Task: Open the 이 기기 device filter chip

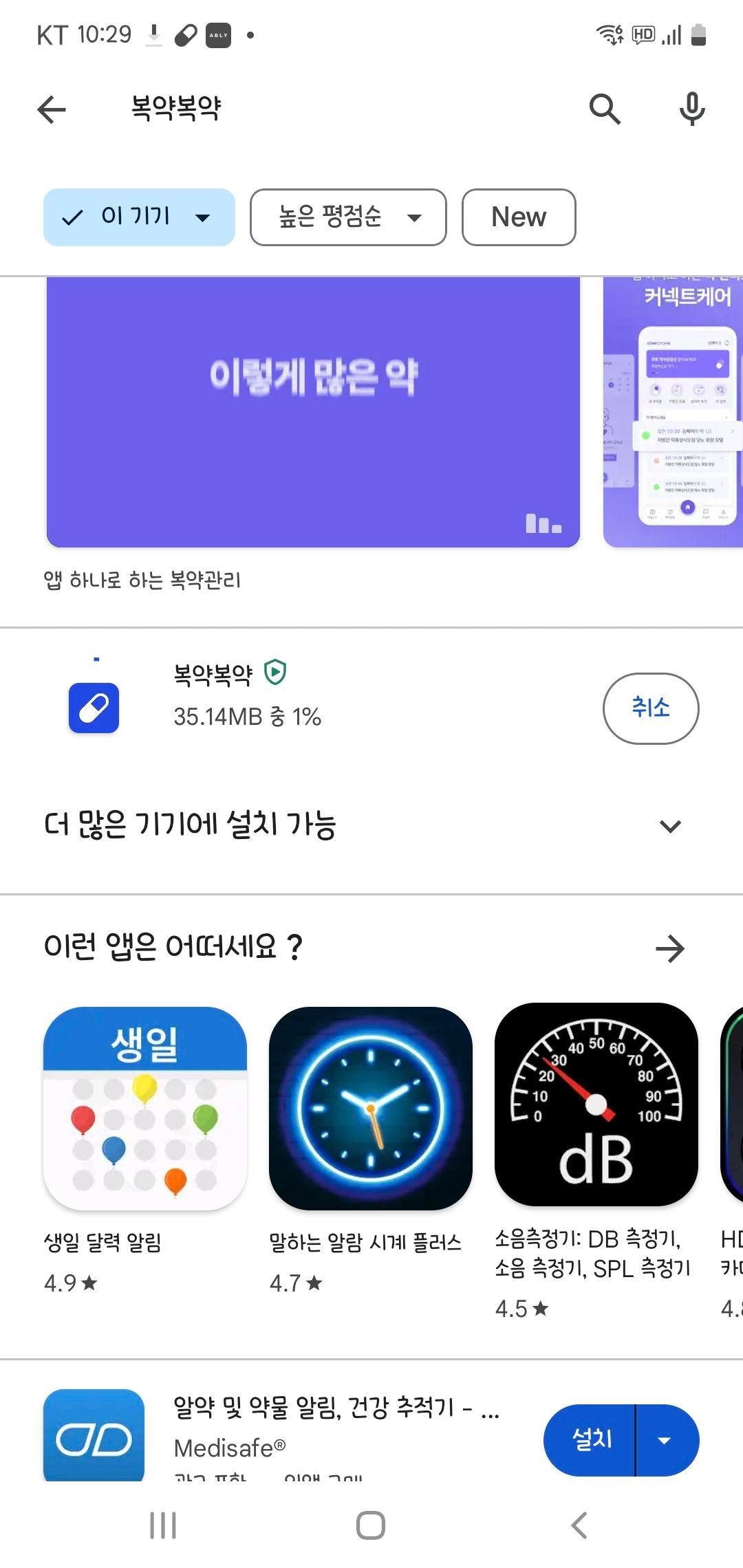Action: click(139, 217)
